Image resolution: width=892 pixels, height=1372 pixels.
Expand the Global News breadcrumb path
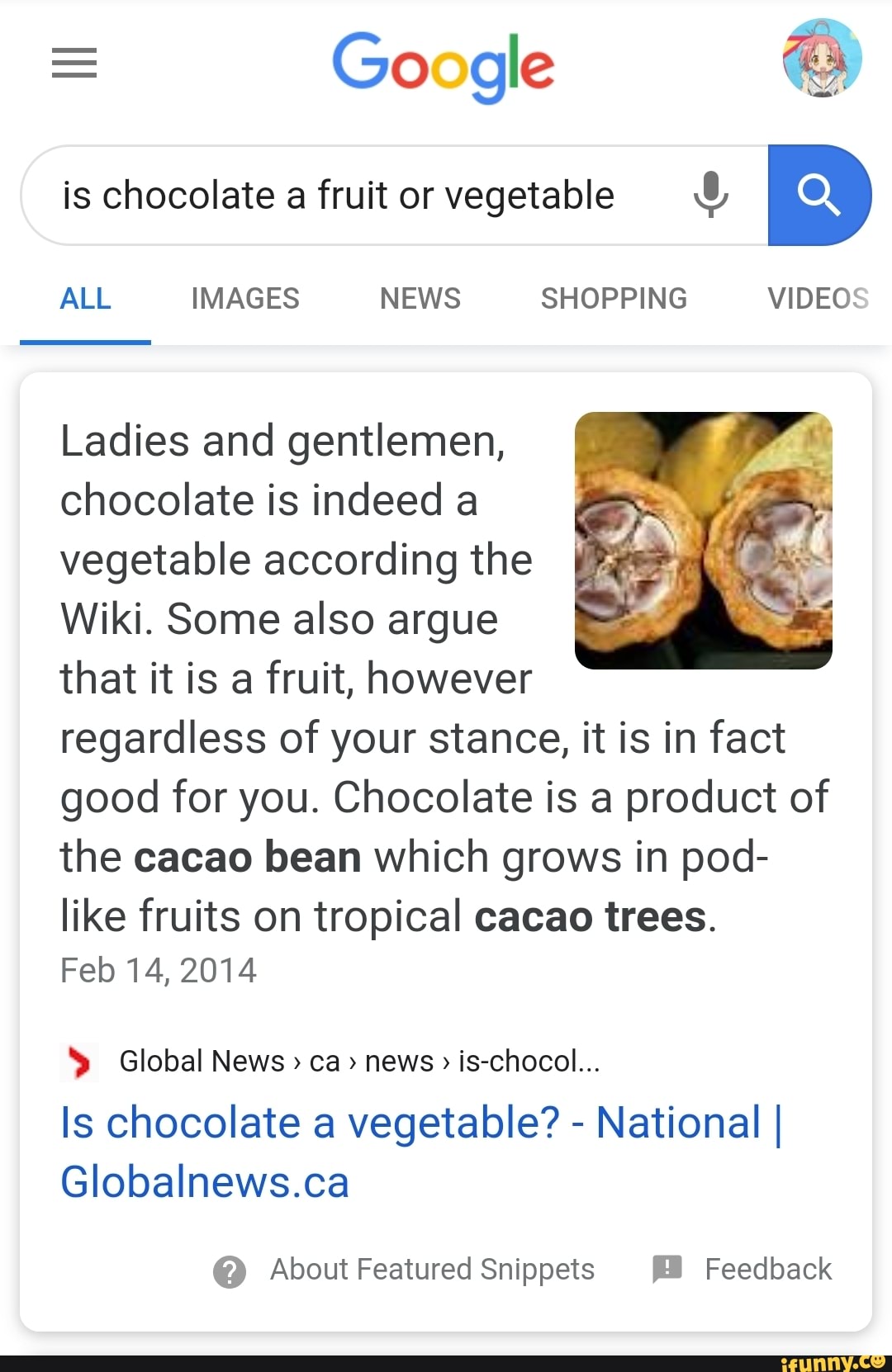[358, 1062]
